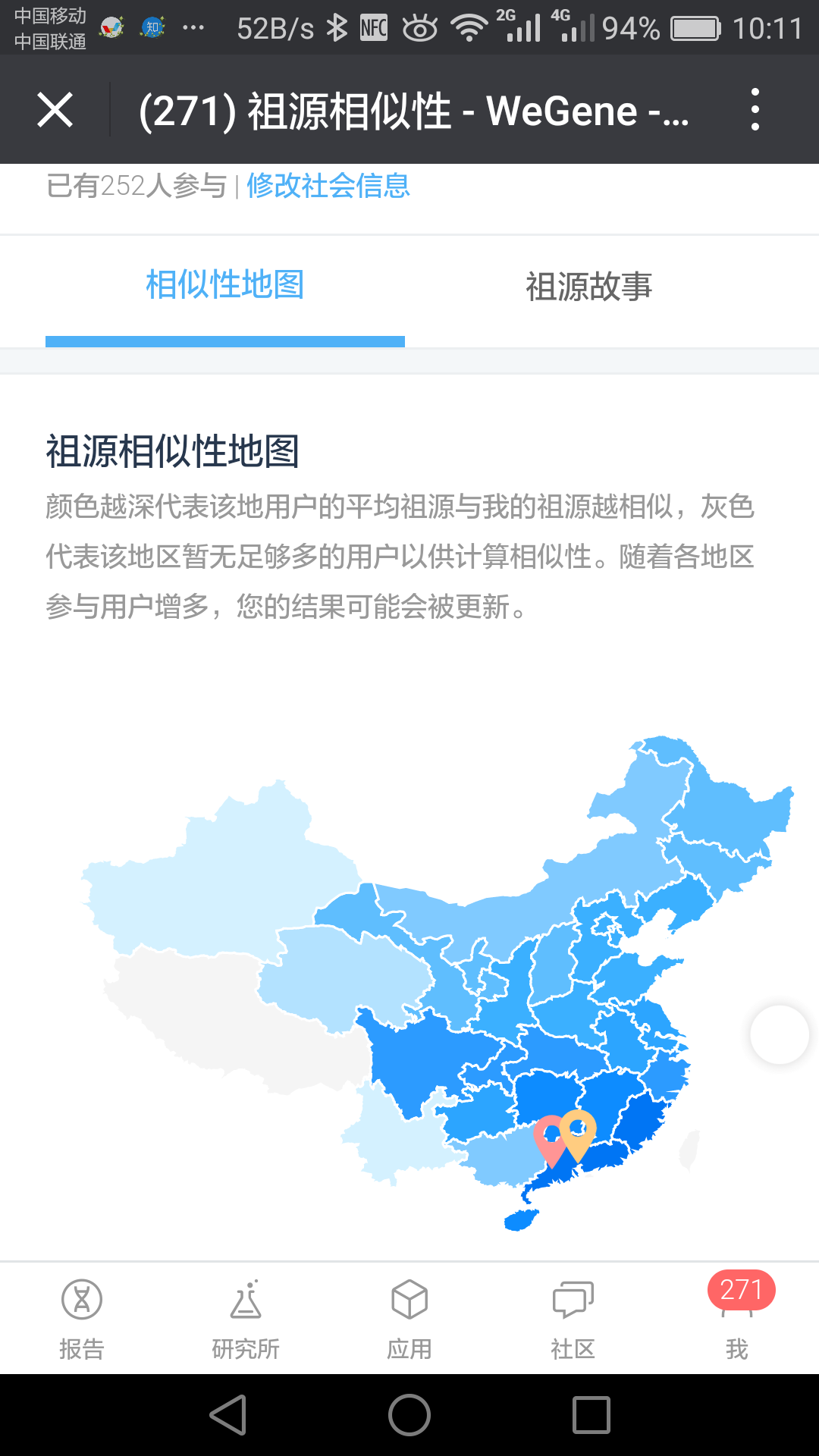Select the 相似性地图 tab

pos(225,285)
